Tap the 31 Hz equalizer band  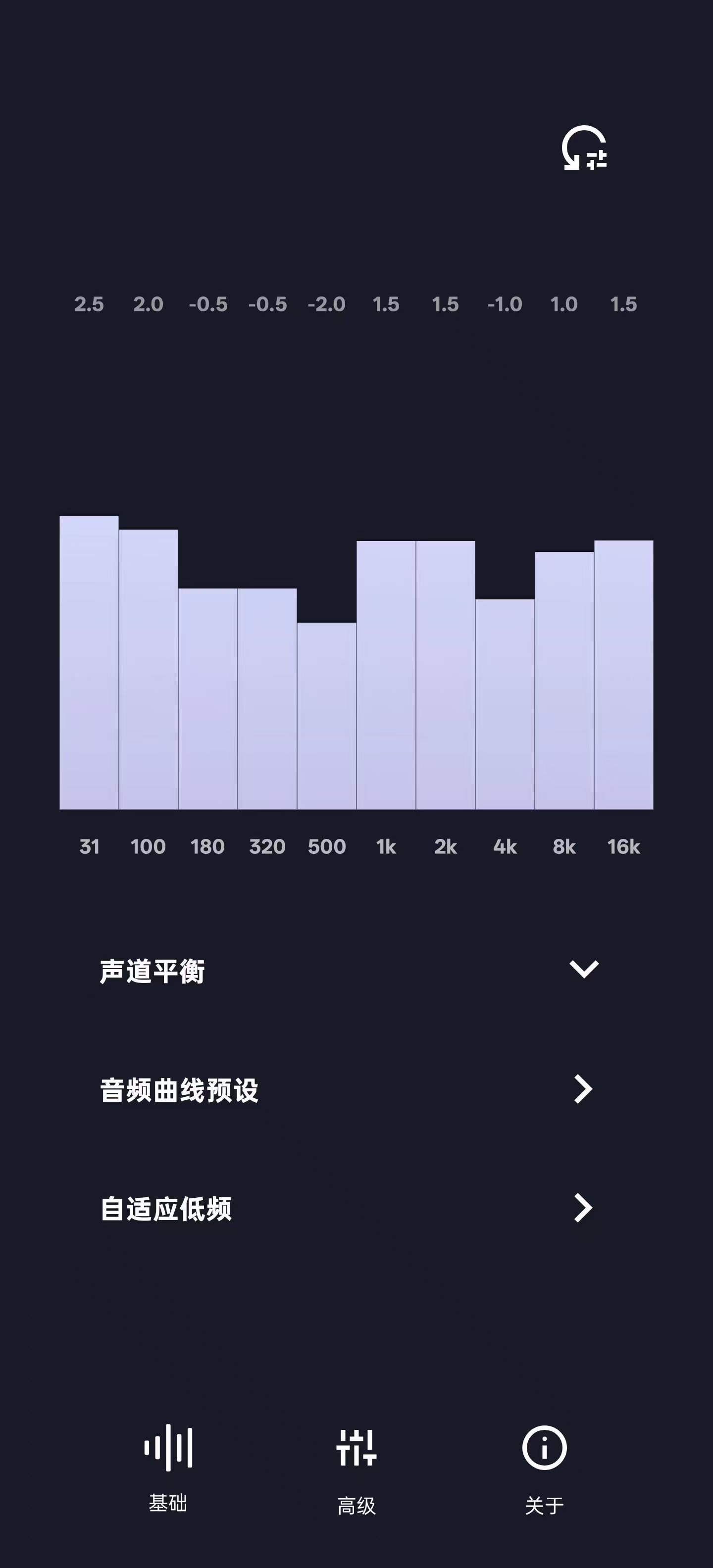89,662
